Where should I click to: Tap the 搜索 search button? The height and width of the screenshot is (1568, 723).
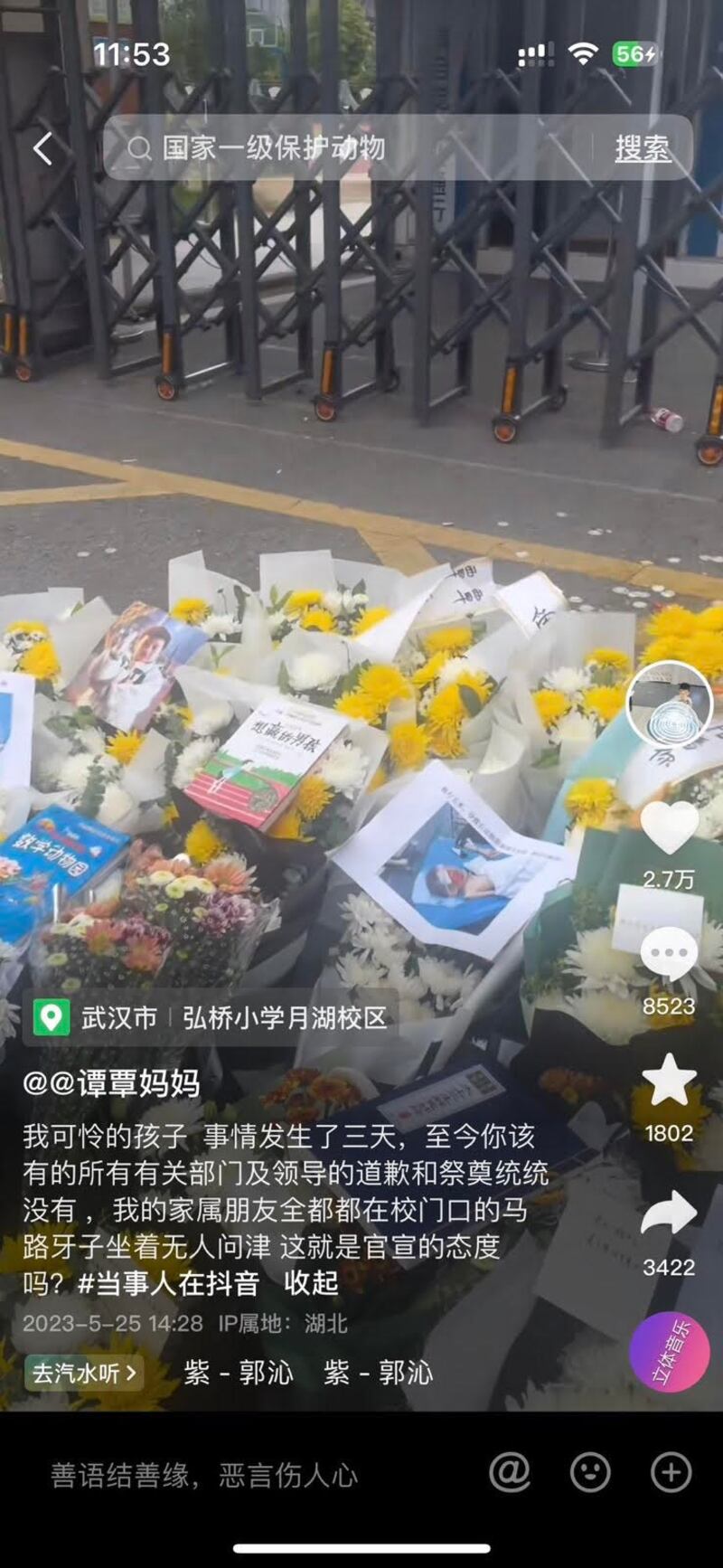(643, 148)
